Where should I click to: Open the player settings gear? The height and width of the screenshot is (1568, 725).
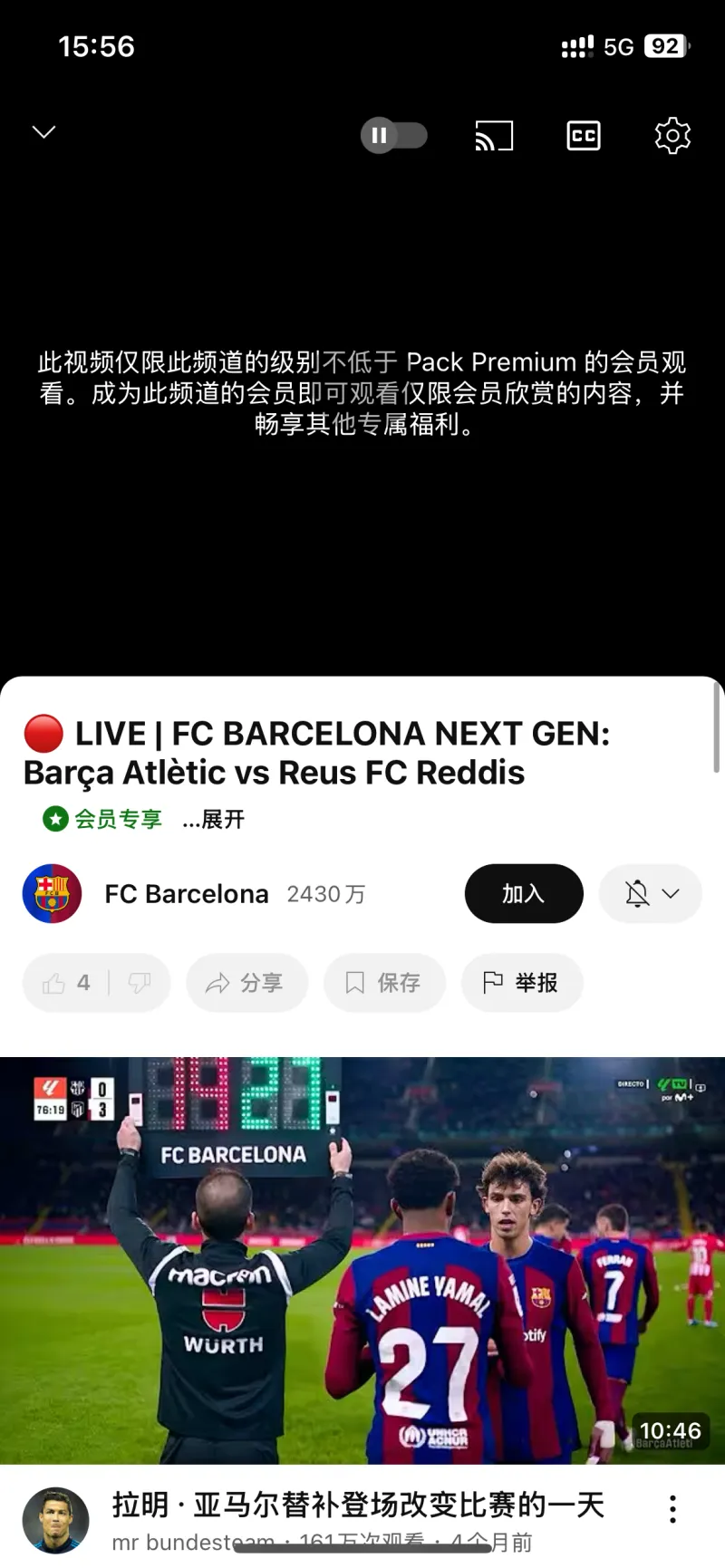click(672, 136)
